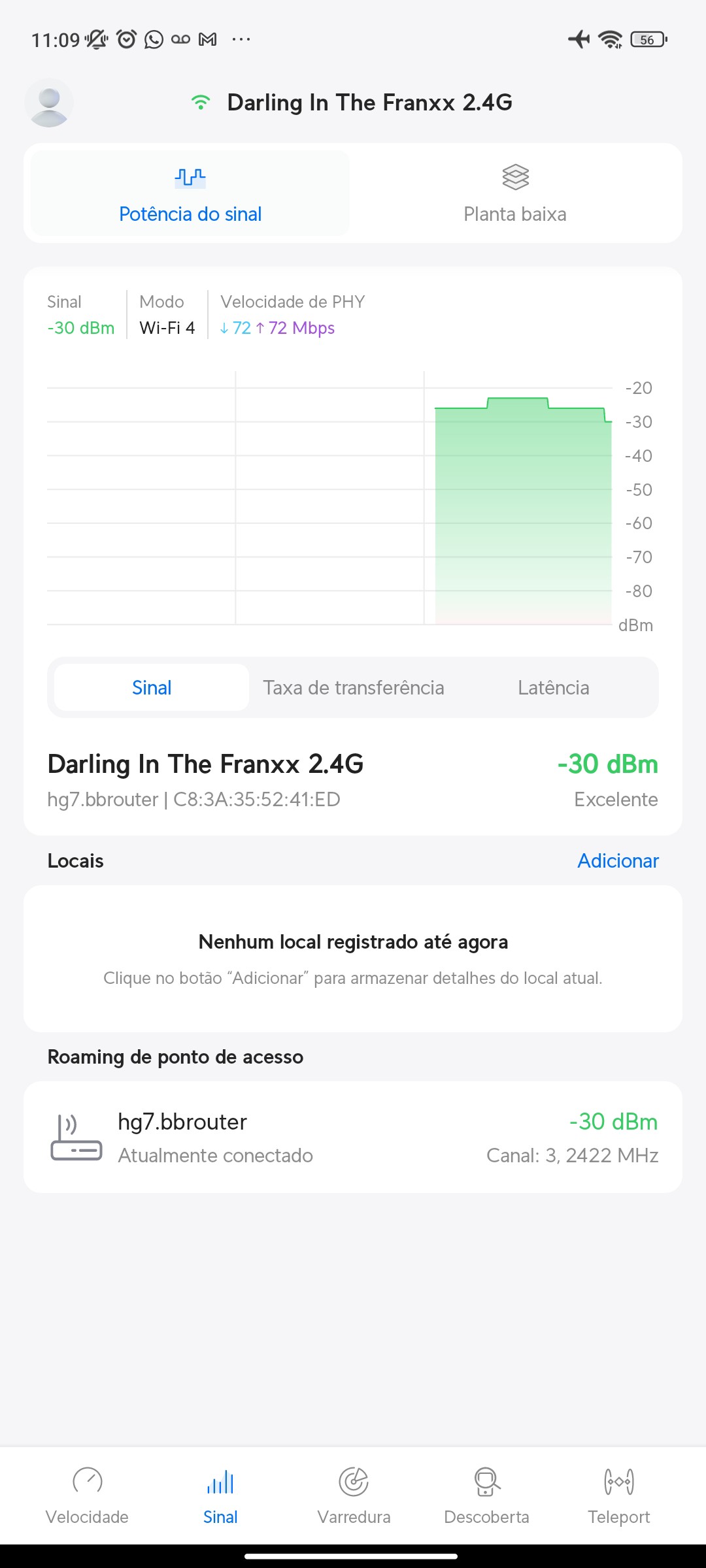Open the profile avatar
This screenshot has width=706, height=1568.
click(x=49, y=103)
